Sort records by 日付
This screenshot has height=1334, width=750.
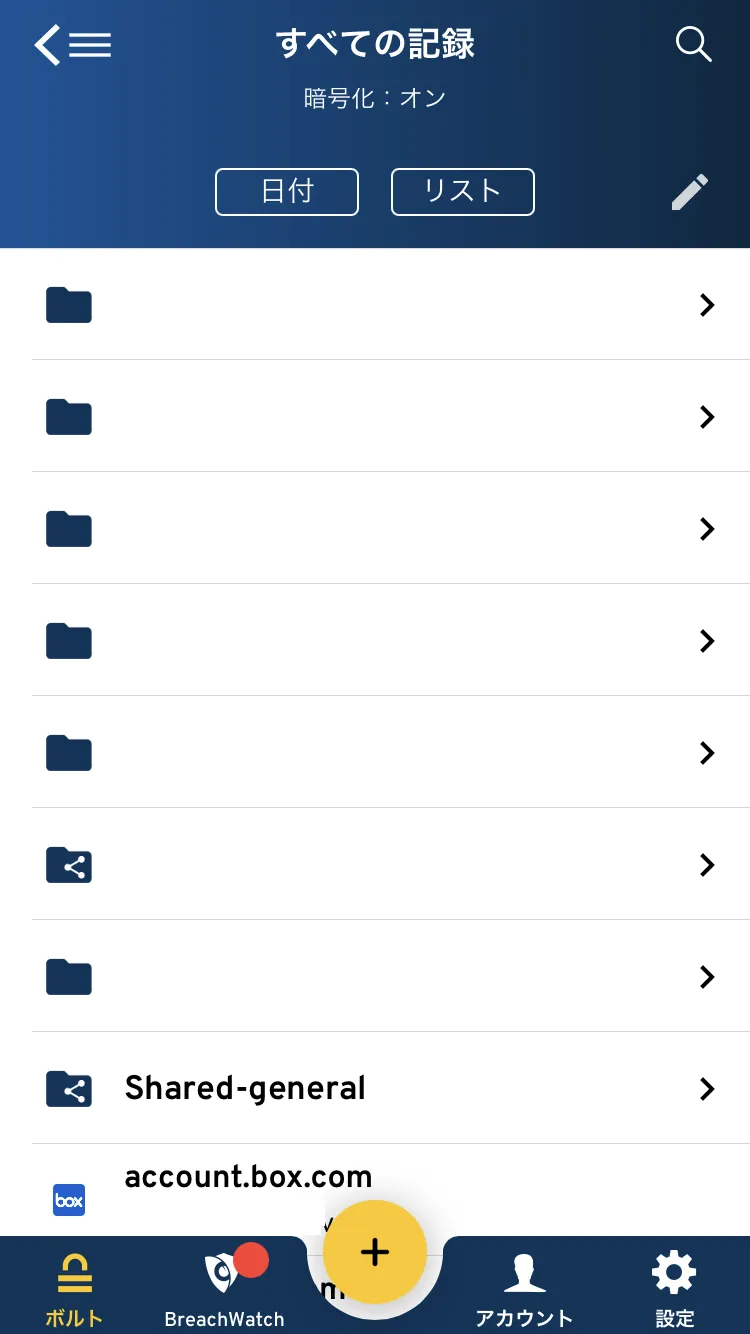(287, 192)
